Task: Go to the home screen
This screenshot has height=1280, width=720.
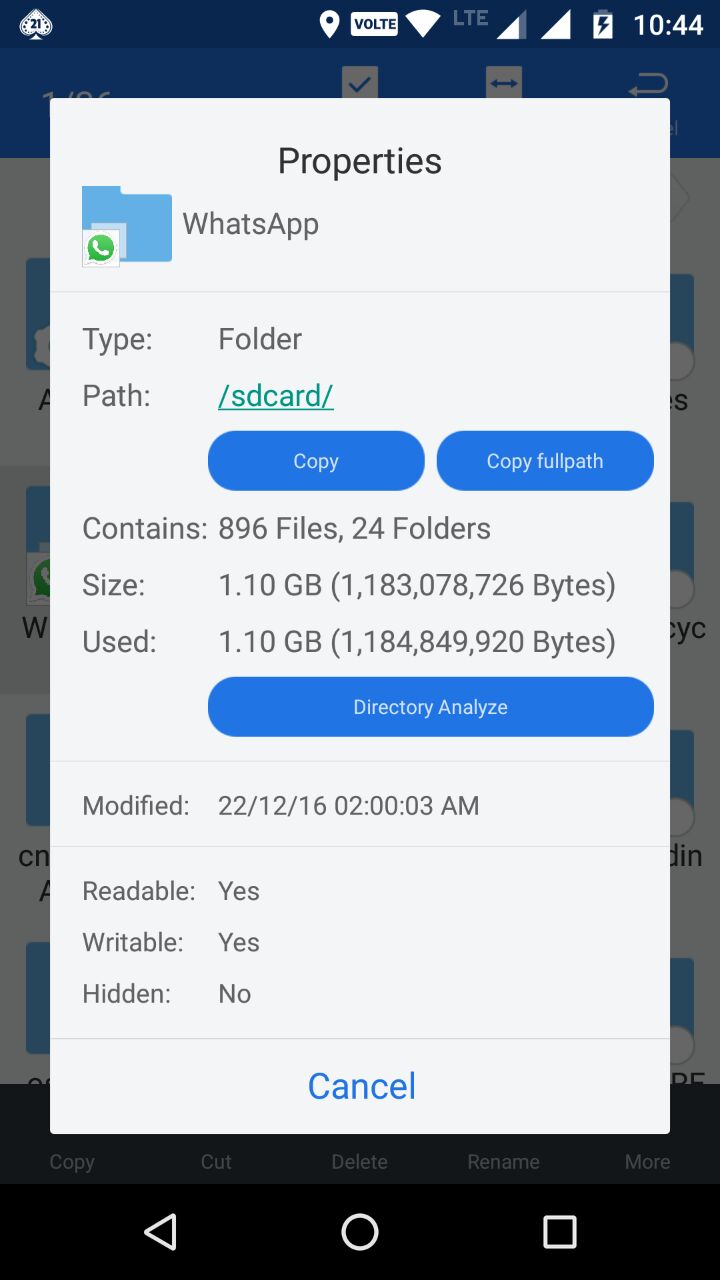Action: point(360,1232)
